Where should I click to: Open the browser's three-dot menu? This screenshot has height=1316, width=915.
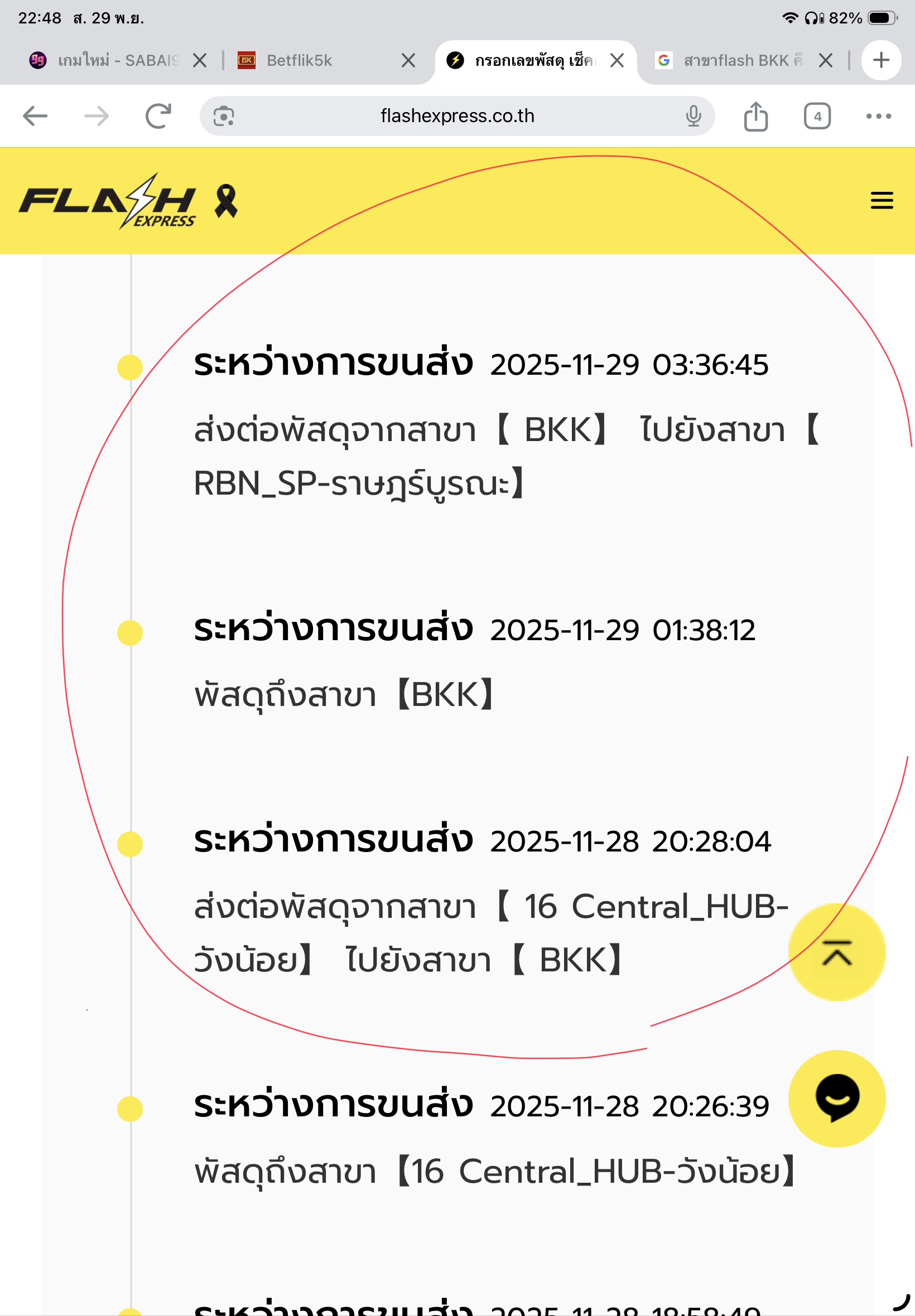pyautogui.click(x=878, y=117)
